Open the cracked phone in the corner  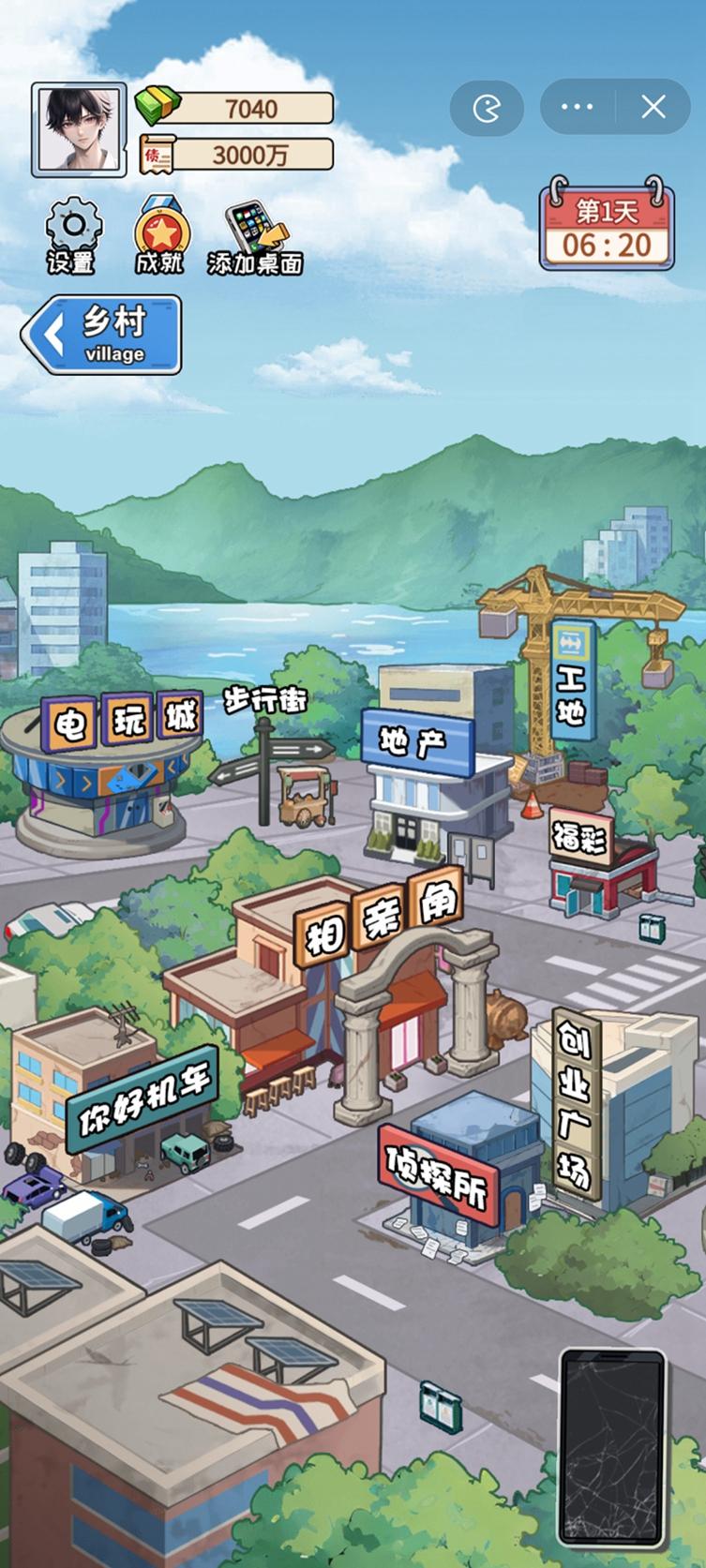point(612,1450)
